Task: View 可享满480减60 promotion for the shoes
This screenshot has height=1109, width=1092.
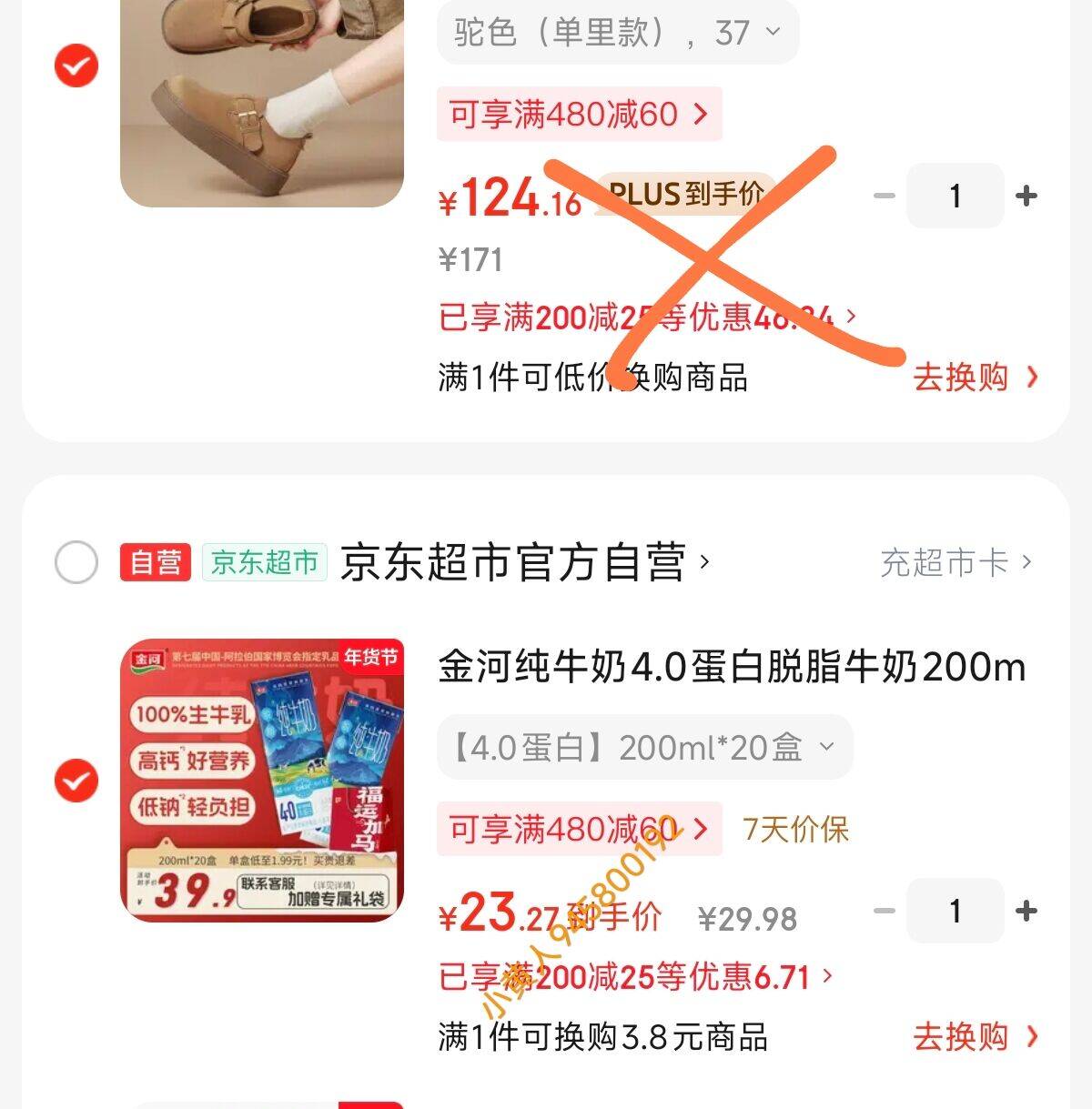Action: click(x=579, y=115)
